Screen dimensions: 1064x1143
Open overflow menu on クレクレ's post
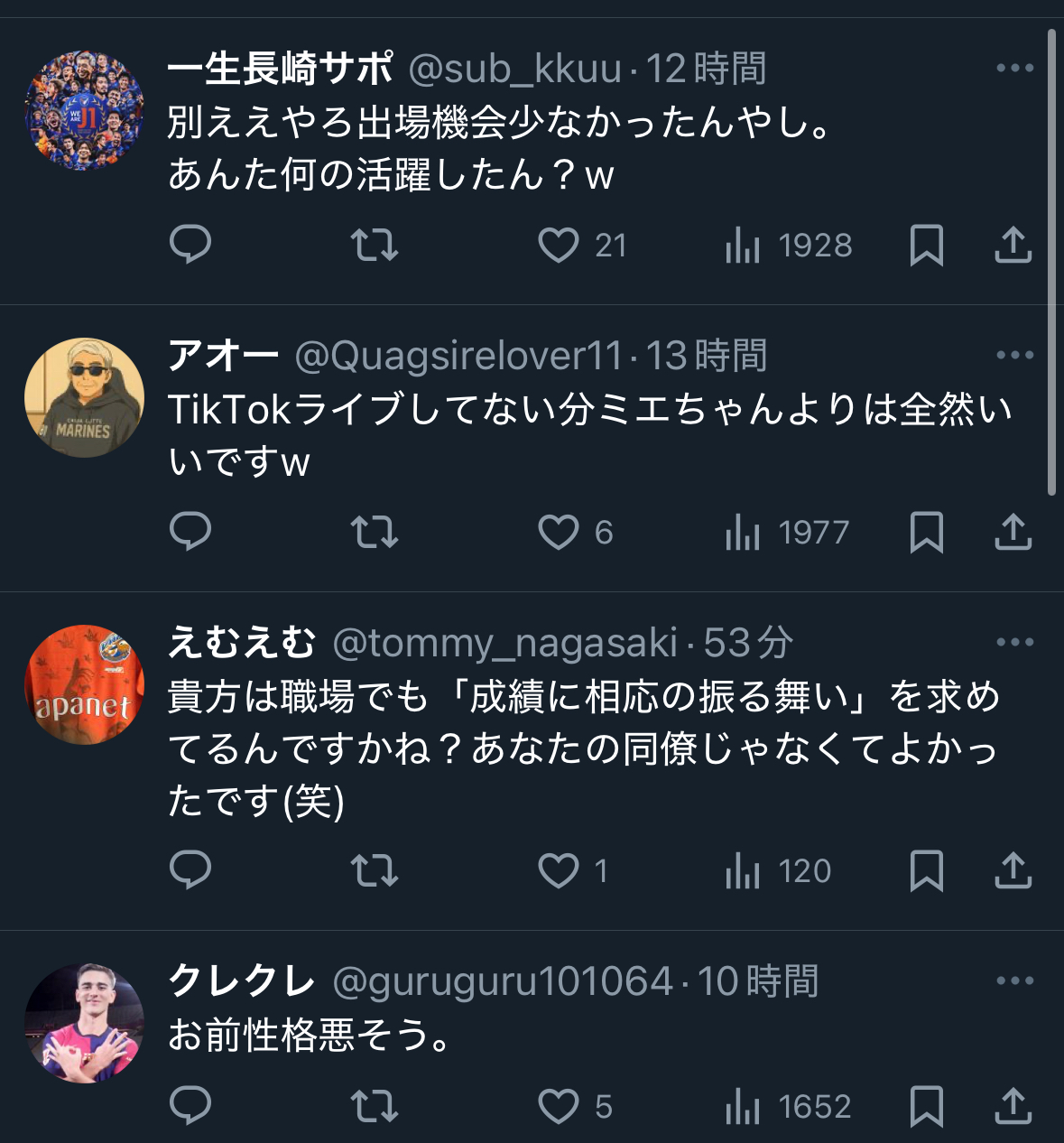(x=1014, y=981)
